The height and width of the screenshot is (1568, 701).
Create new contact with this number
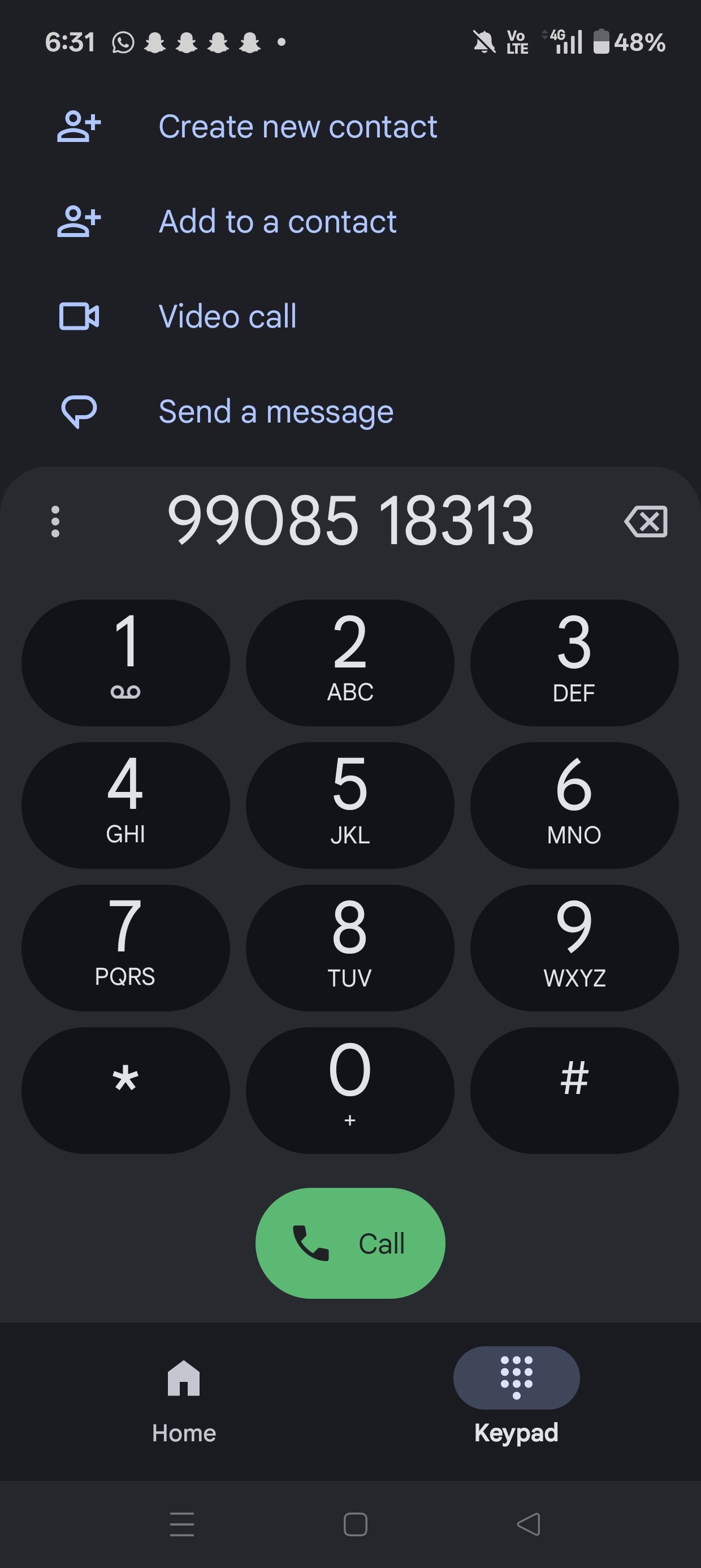coord(297,127)
